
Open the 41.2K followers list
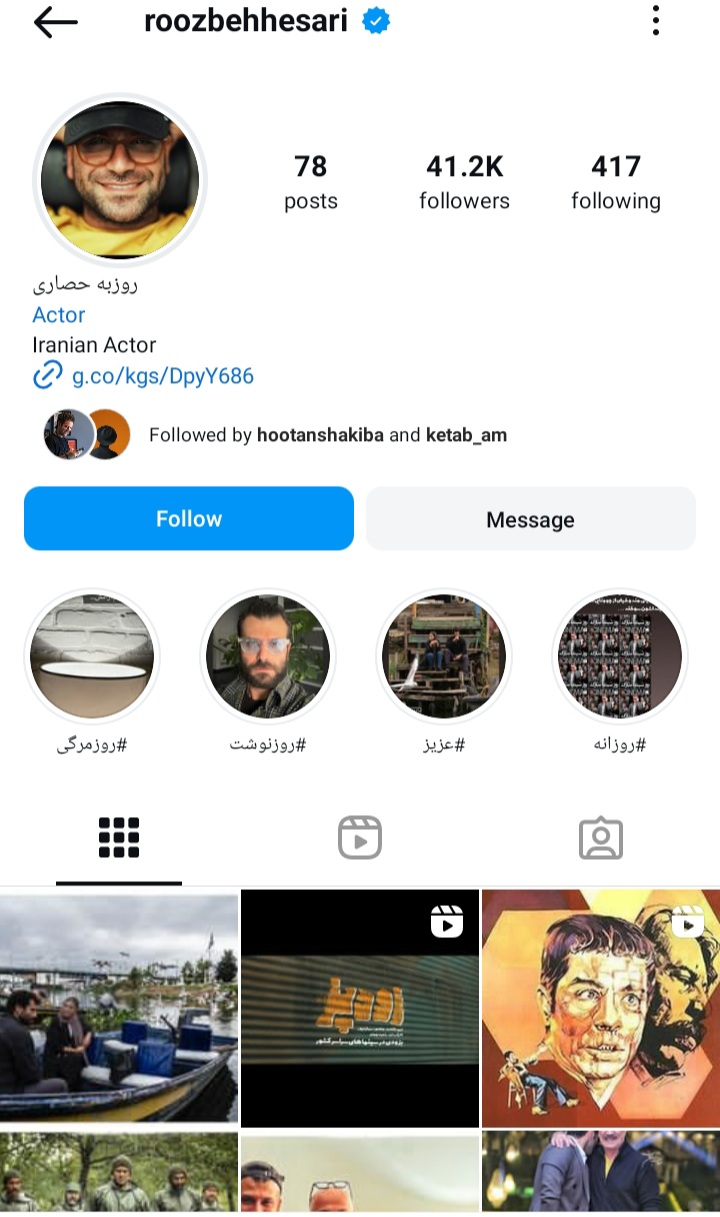[464, 182]
